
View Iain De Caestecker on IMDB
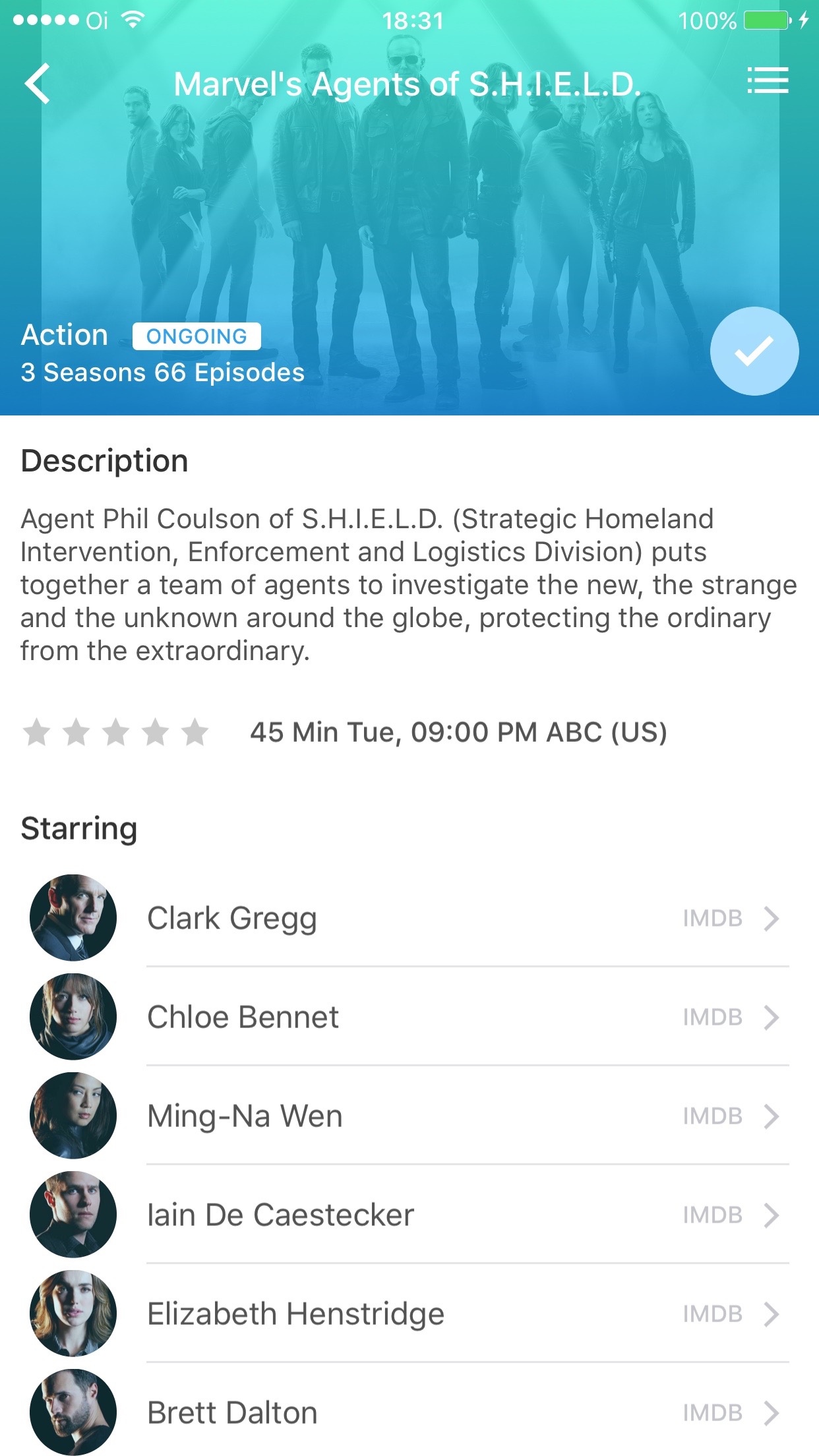pyautogui.click(x=730, y=1215)
